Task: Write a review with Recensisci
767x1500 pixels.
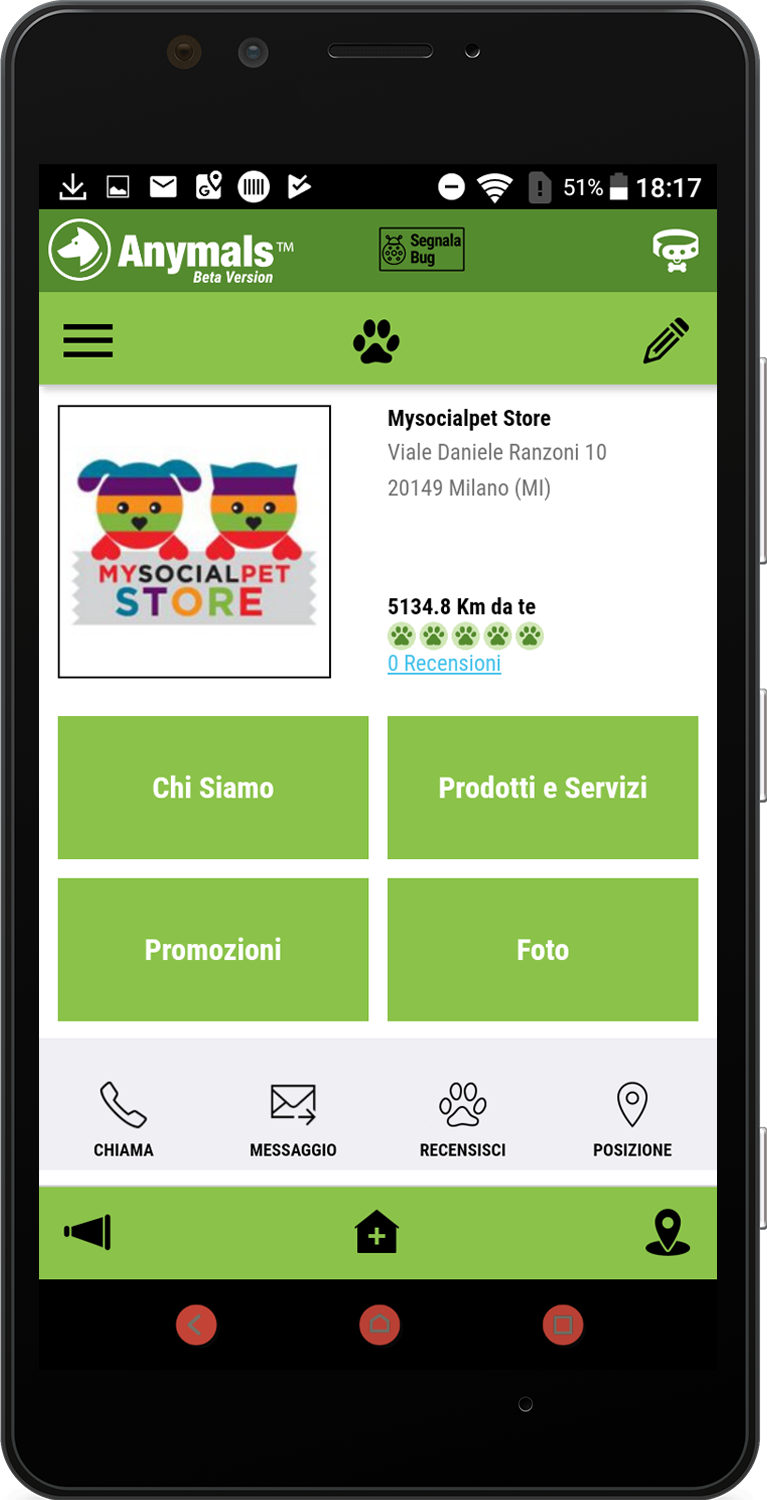Action: [x=462, y=1120]
